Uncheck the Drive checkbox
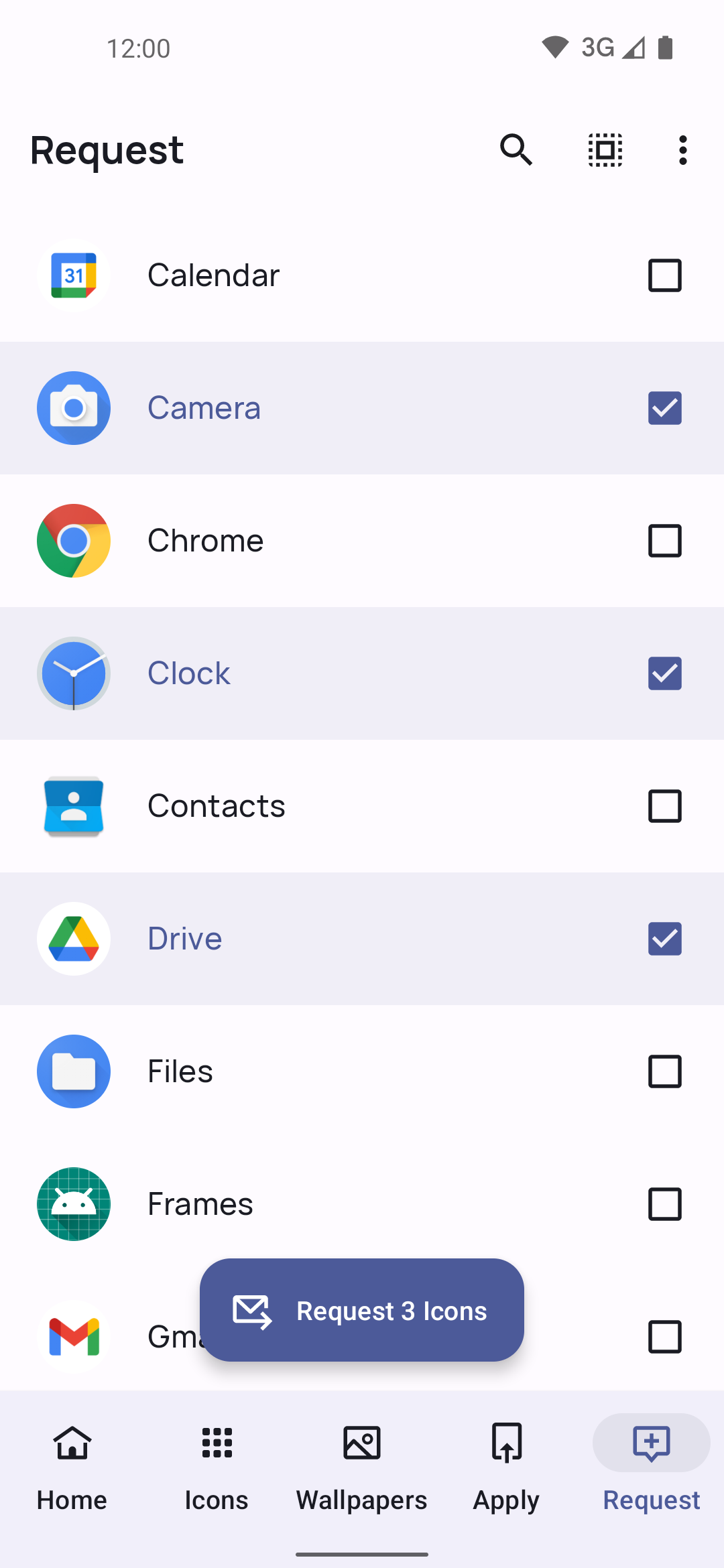 [664, 939]
